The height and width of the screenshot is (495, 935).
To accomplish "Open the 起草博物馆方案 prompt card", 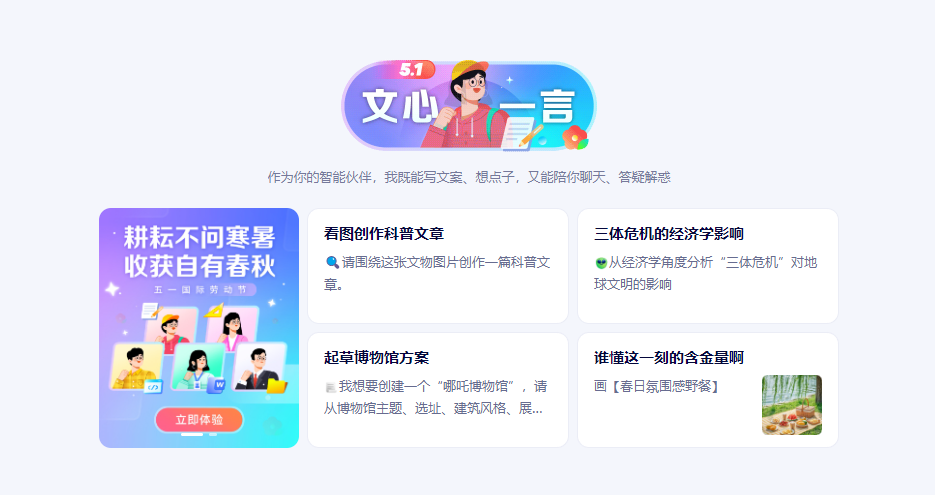I will pyautogui.click(x=437, y=389).
